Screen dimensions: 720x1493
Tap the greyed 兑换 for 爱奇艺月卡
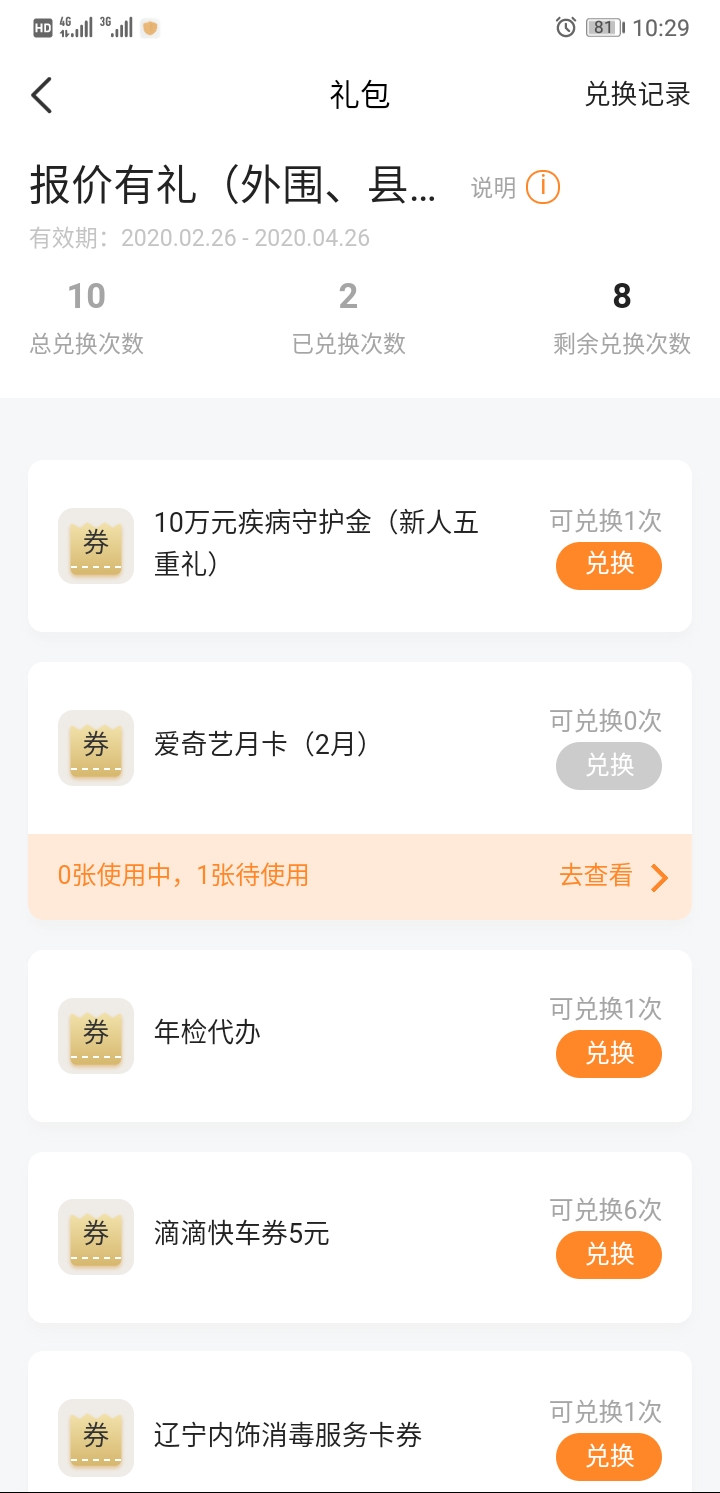(x=608, y=767)
